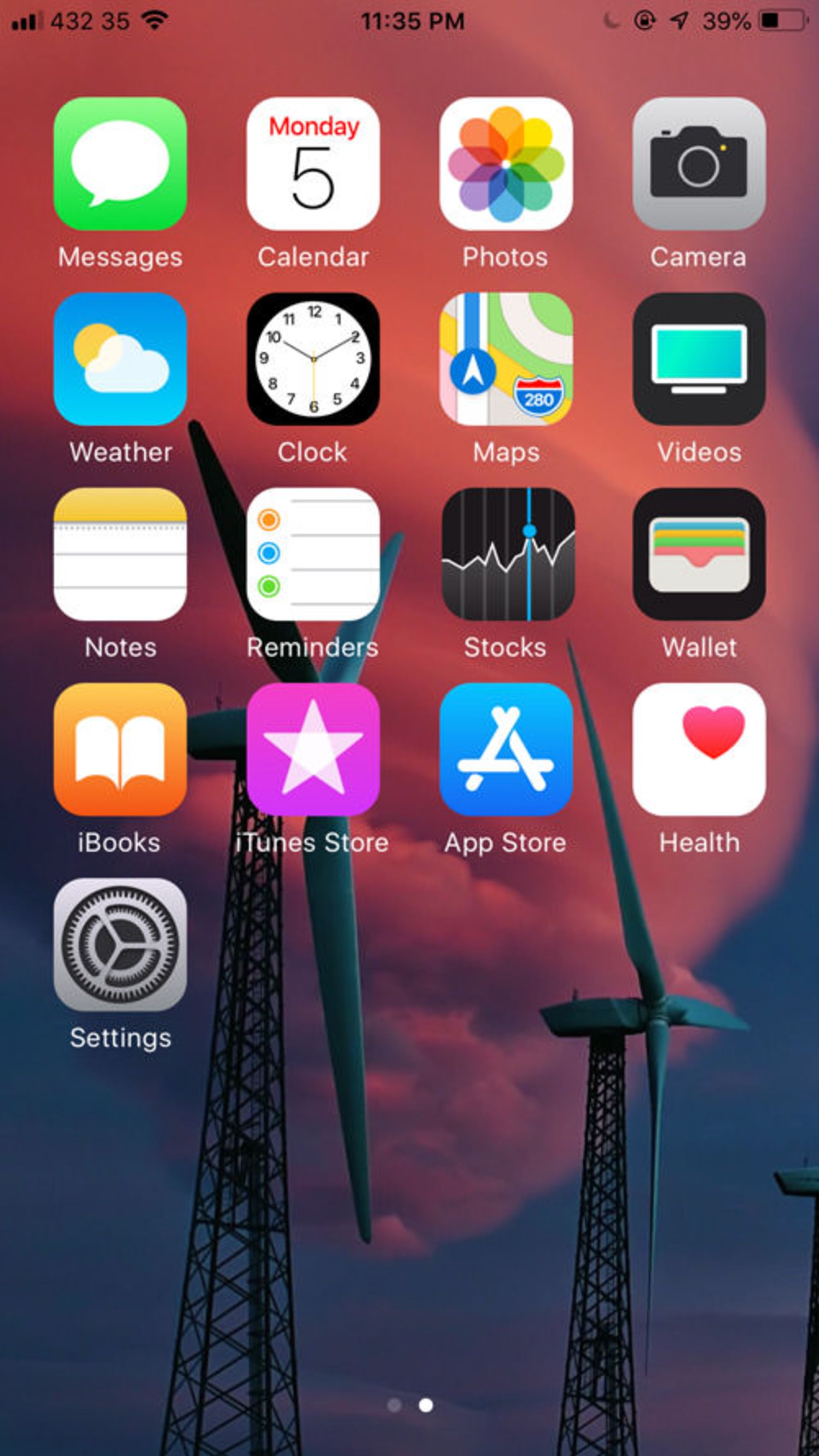Open the Messages app
819x1456 pixels.
(120, 164)
